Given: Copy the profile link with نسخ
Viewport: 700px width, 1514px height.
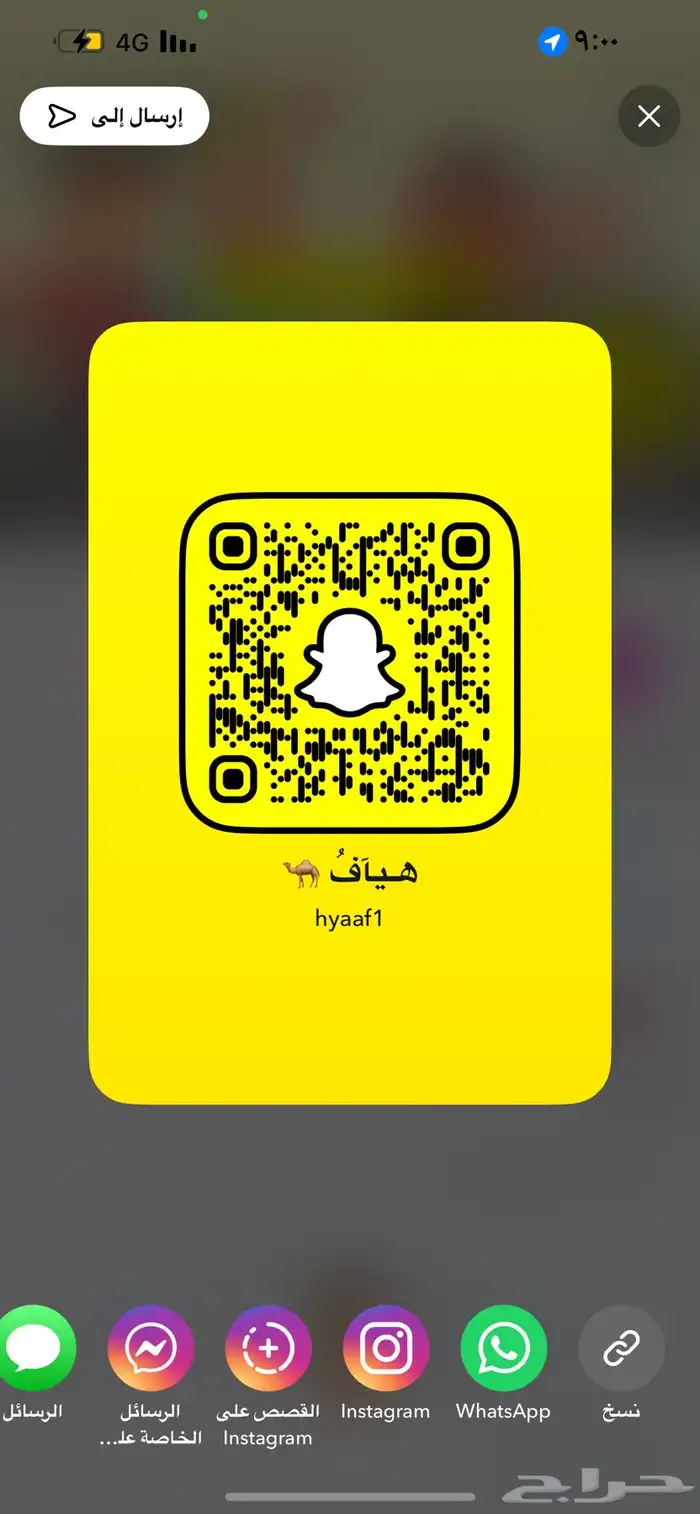Looking at the screenshot, I should click(x=621, y=1348).
